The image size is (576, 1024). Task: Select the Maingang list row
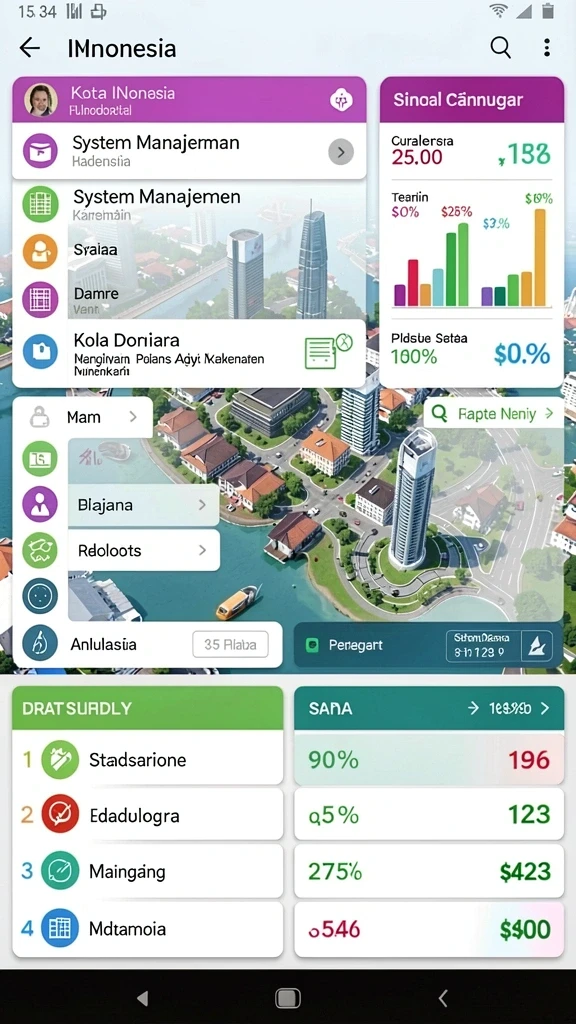pyautogui.click(x=148, y=871)
